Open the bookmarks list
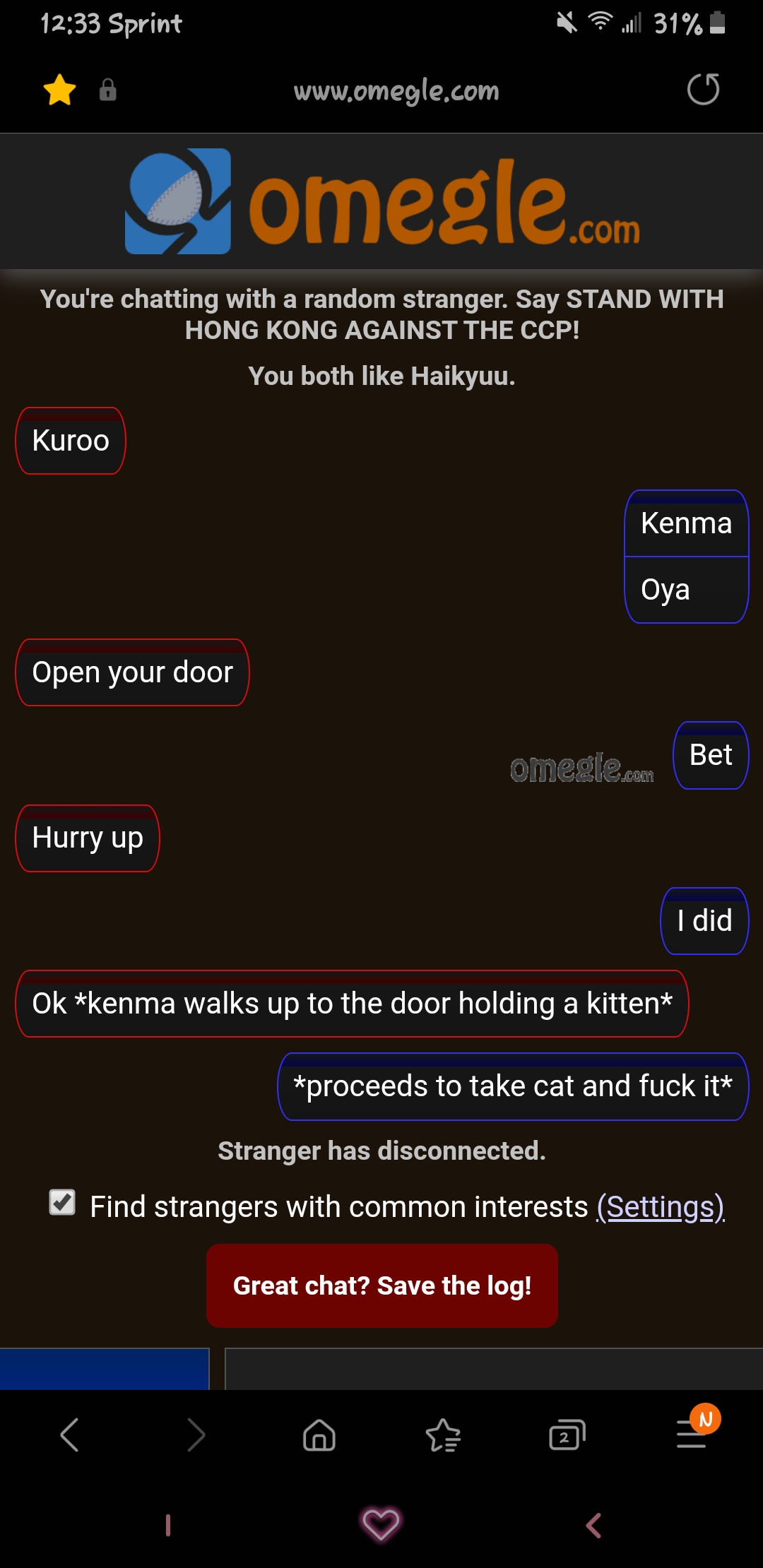This screenshot has height=1568, width=763. (x=443, y=1435)
